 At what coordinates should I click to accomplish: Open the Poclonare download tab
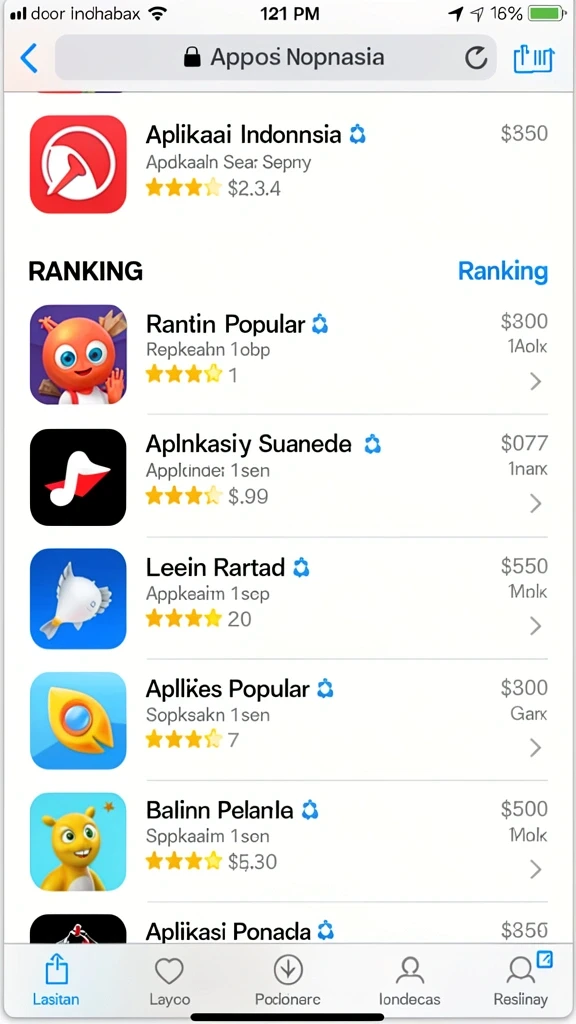(288, 980)
